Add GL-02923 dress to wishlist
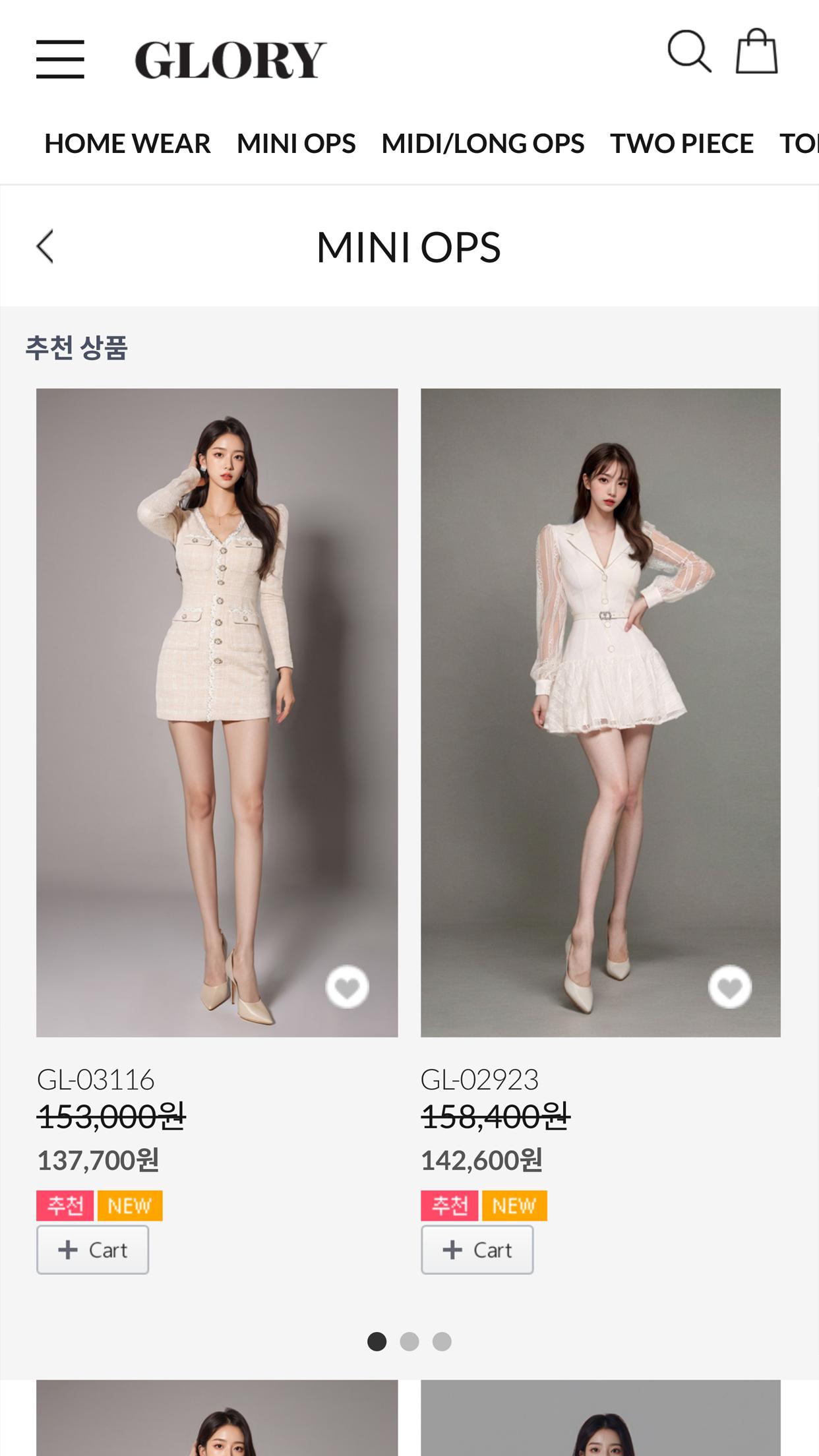The width and height of the screenshot is (819, 1456). pyautogui.click(x=730, y=987)
